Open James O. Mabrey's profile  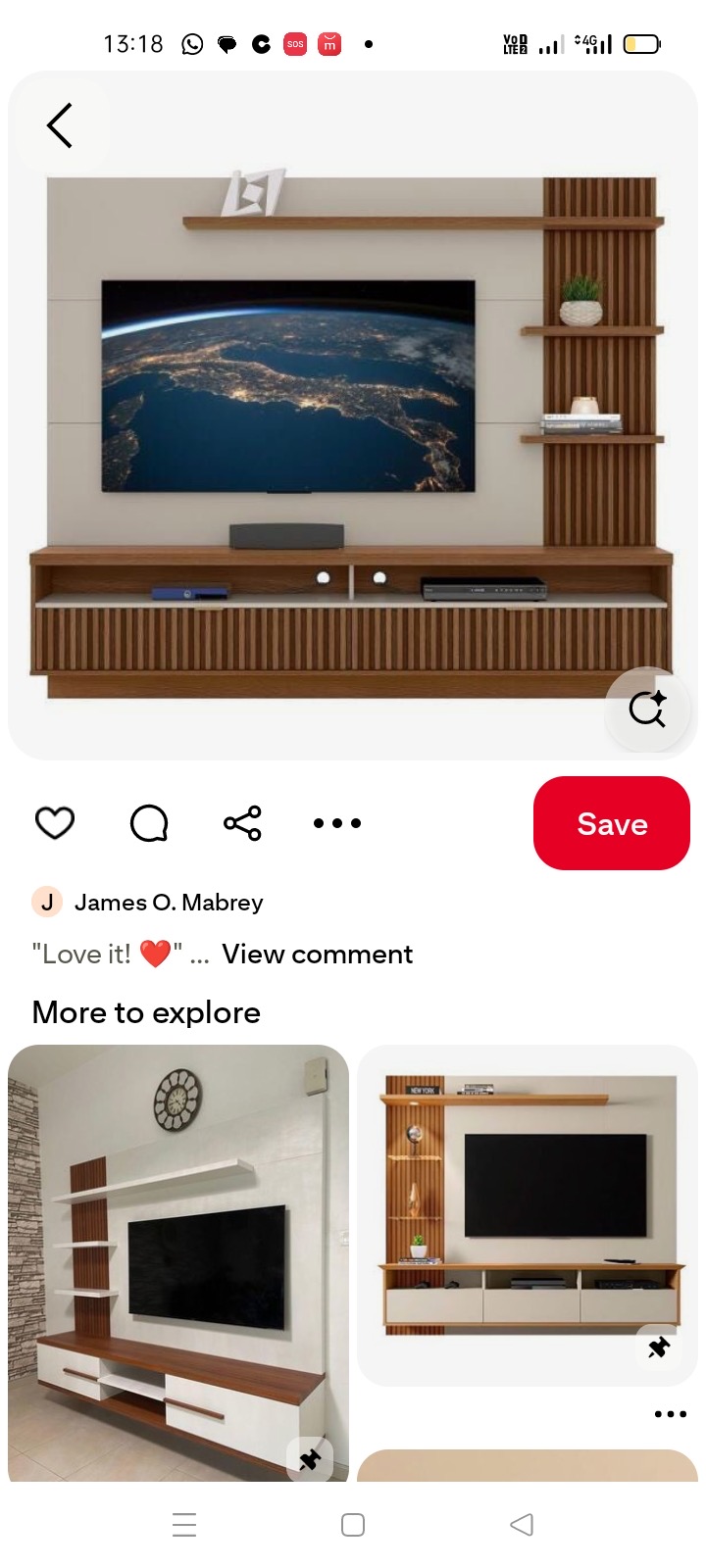(x=168, y=902)
